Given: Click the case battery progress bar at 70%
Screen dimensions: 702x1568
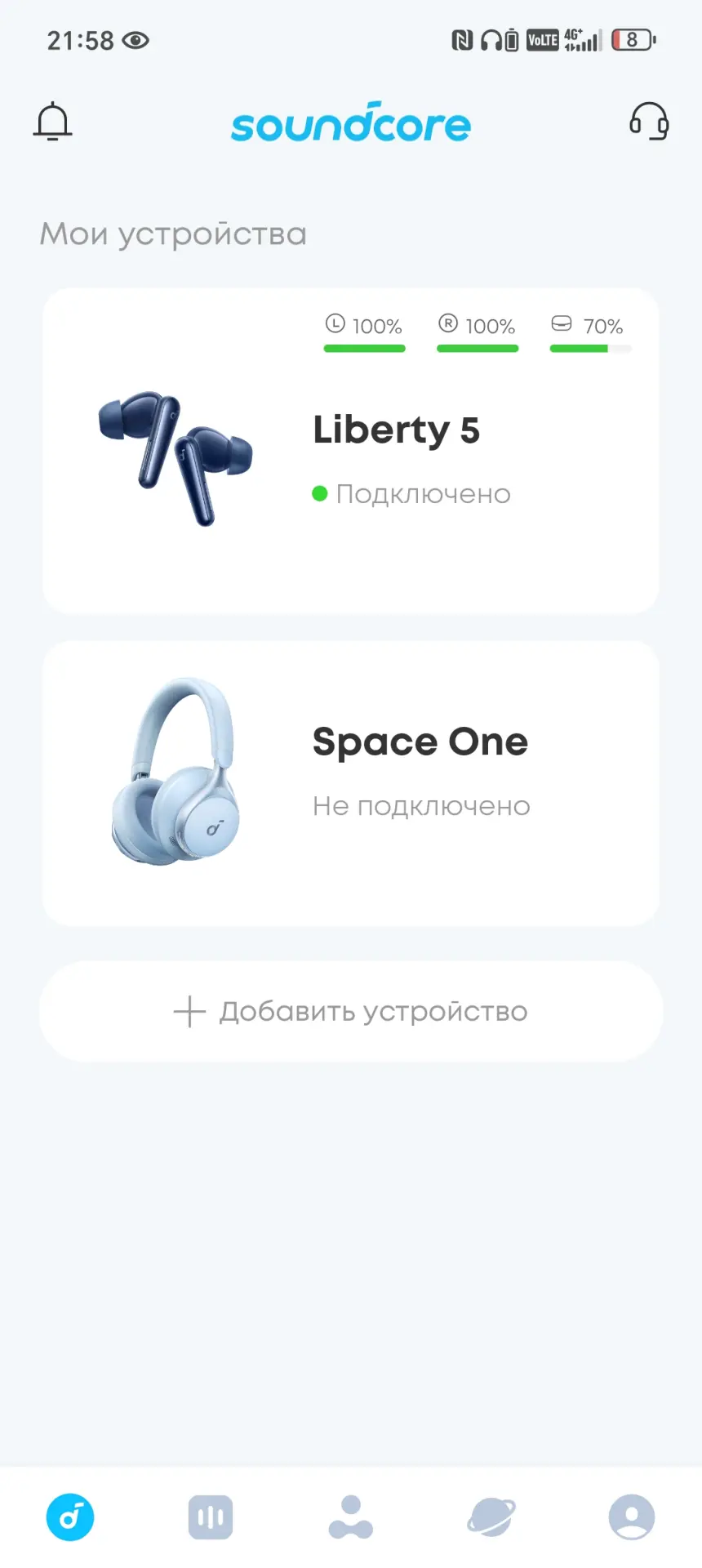Looking at the screenshot, I should [x=591, y=349].
